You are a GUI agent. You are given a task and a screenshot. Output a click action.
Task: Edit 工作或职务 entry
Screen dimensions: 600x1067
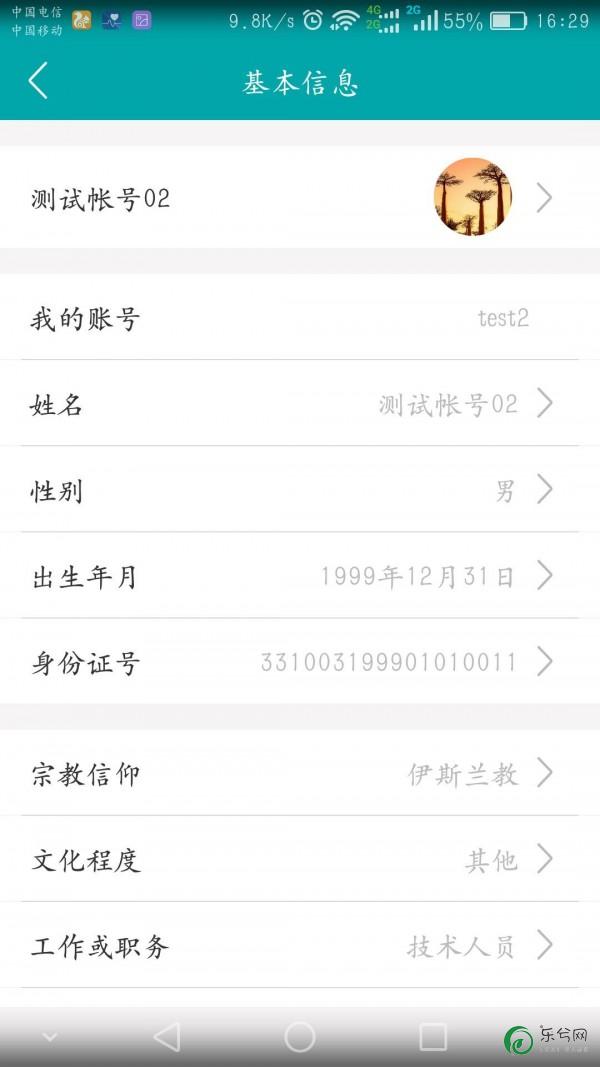300,945
